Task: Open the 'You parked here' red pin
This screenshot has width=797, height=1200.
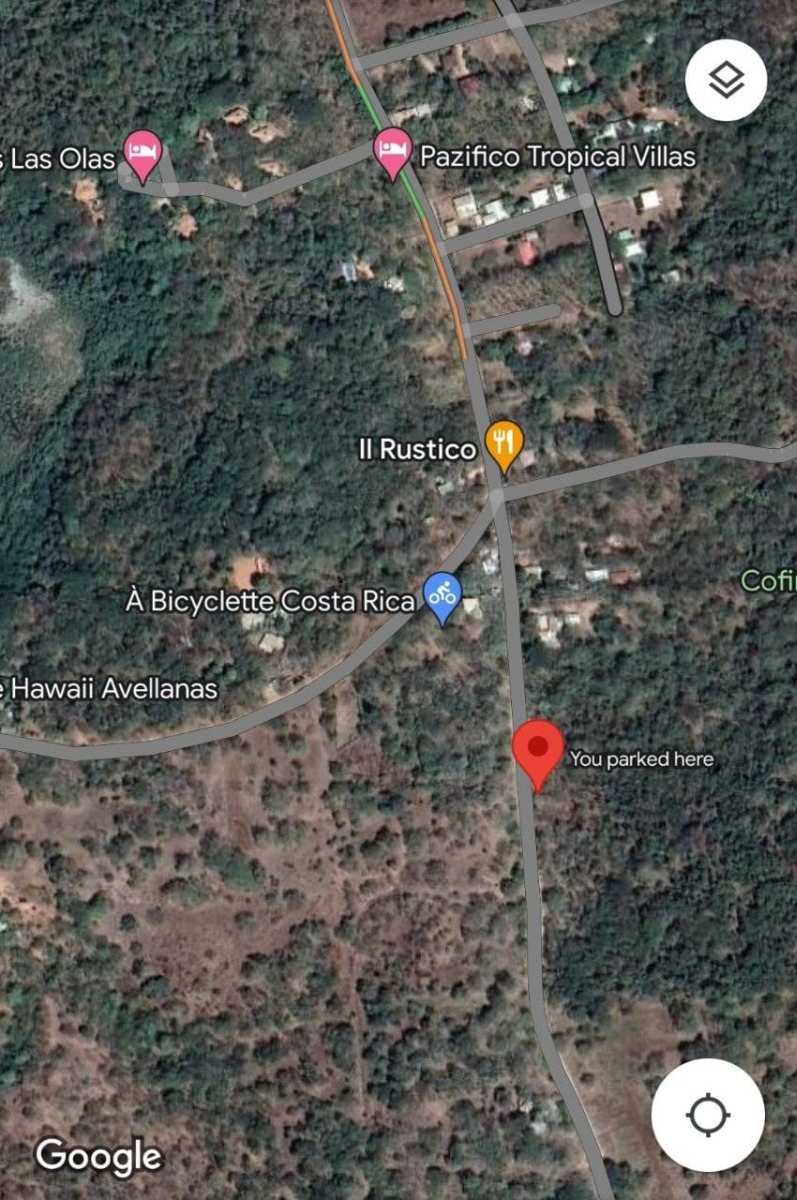Action: tap(538, 751)
